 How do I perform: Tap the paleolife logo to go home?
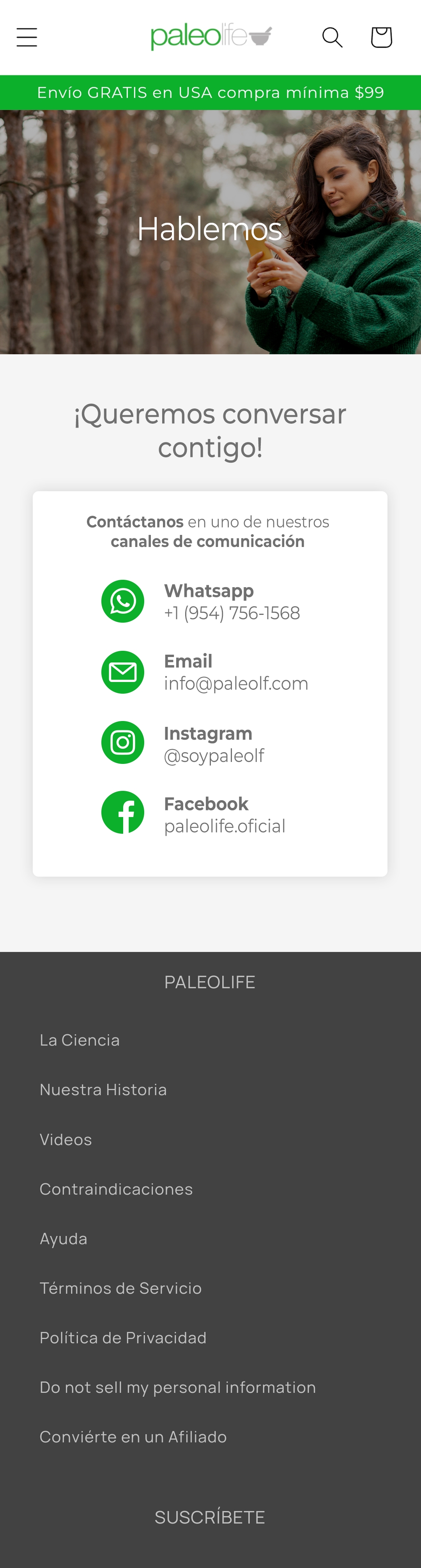[x=210, y=37]
